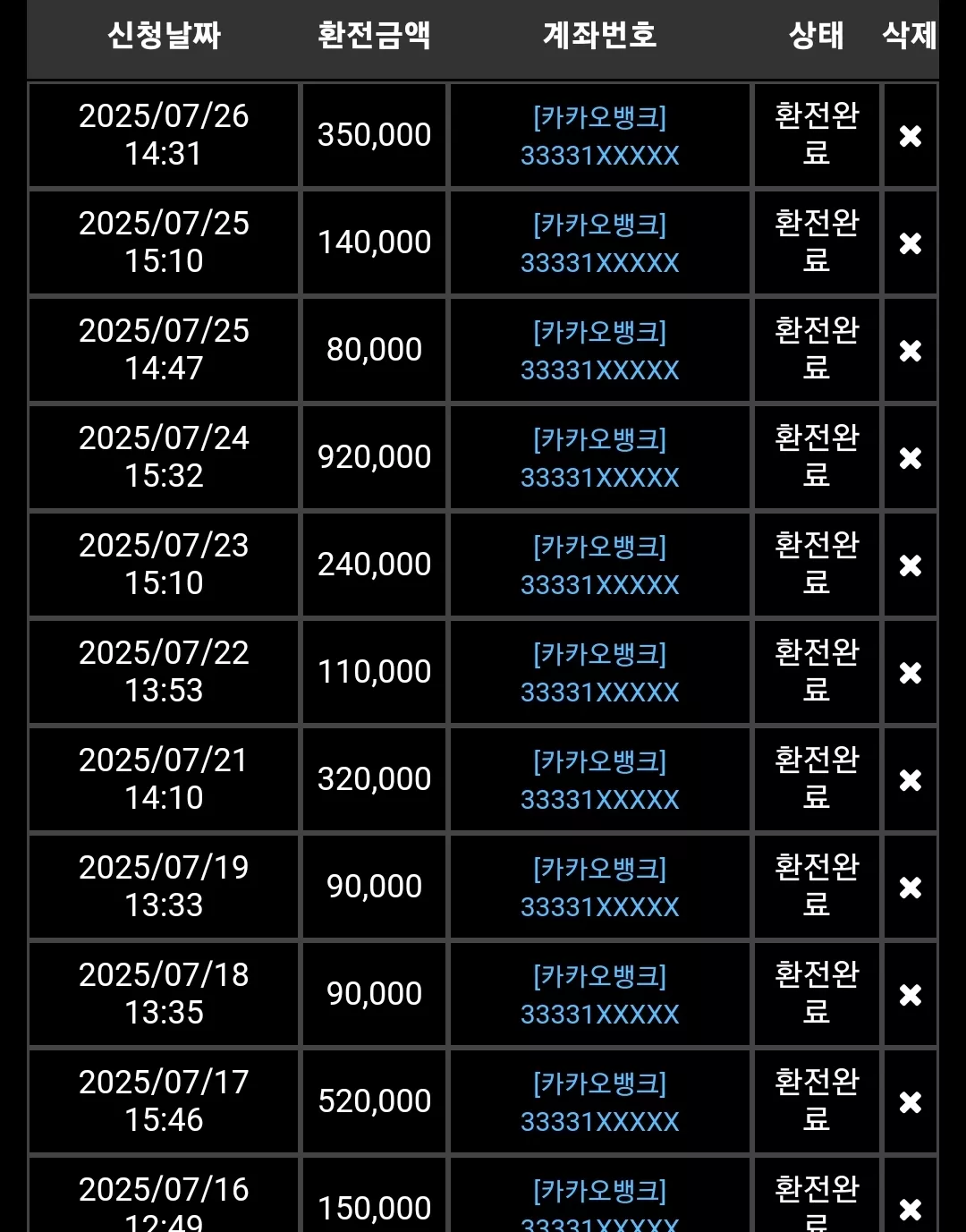Viewport: 966px width, 1232px height.
Task: Remove the 2025/07/16 row of 150,000
Action: click(911, 1210)
